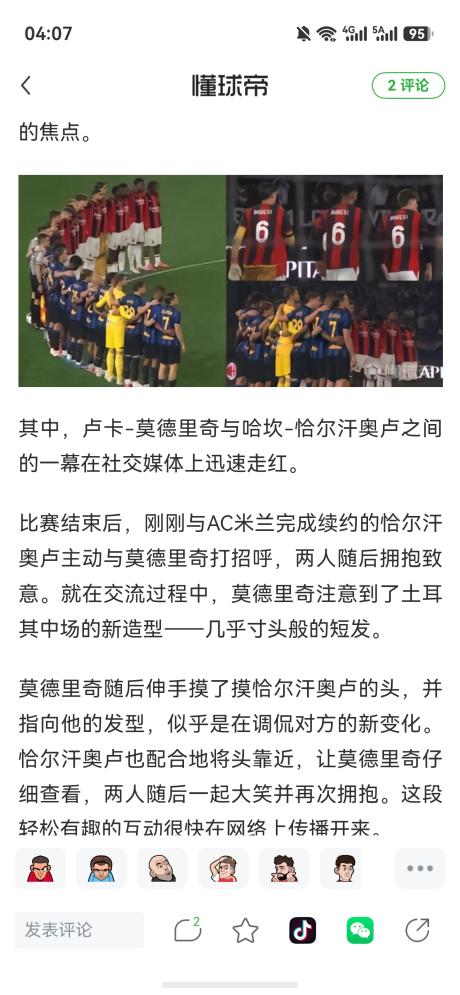This screenshot has width=460, height=995.
Task: Tap the 发表评论 comment input field
Action: tap(79, 930)
